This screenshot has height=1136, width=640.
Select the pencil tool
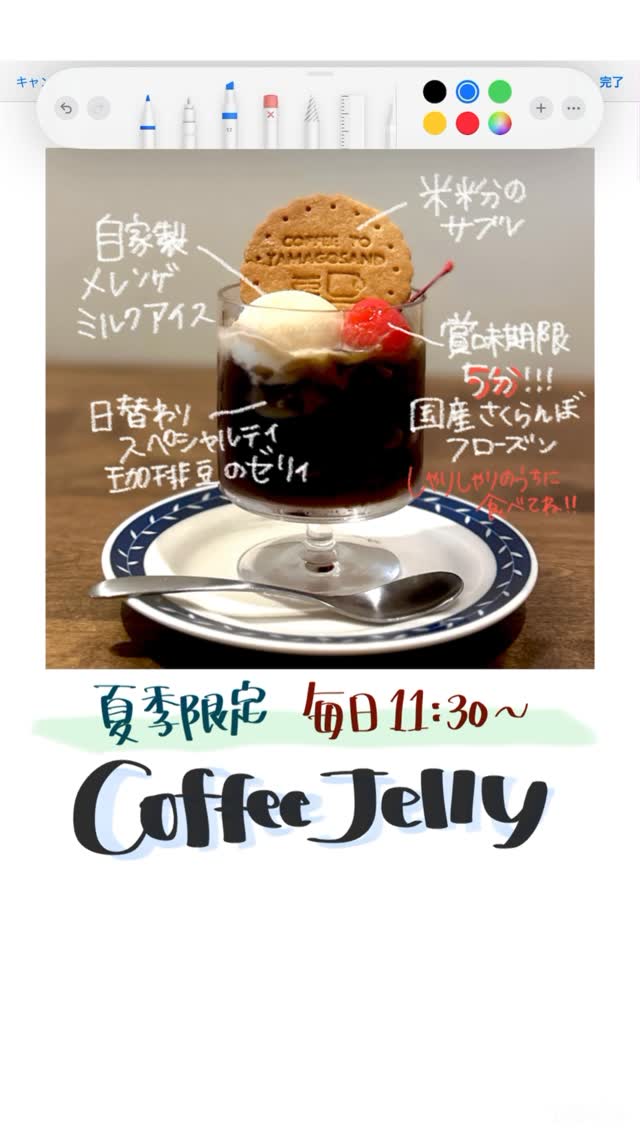(x=311, y=123)
